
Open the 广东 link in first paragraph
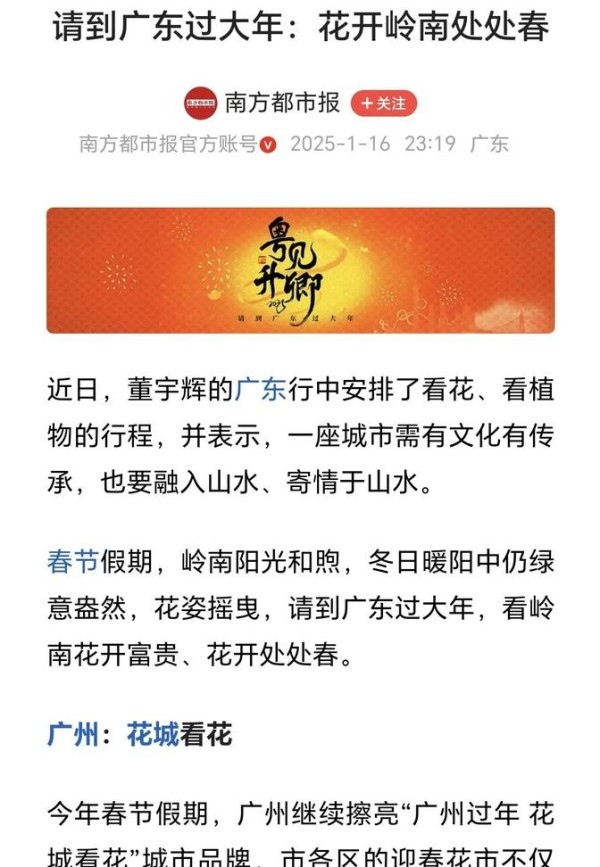pyautogui.click(x=260, y=390)
